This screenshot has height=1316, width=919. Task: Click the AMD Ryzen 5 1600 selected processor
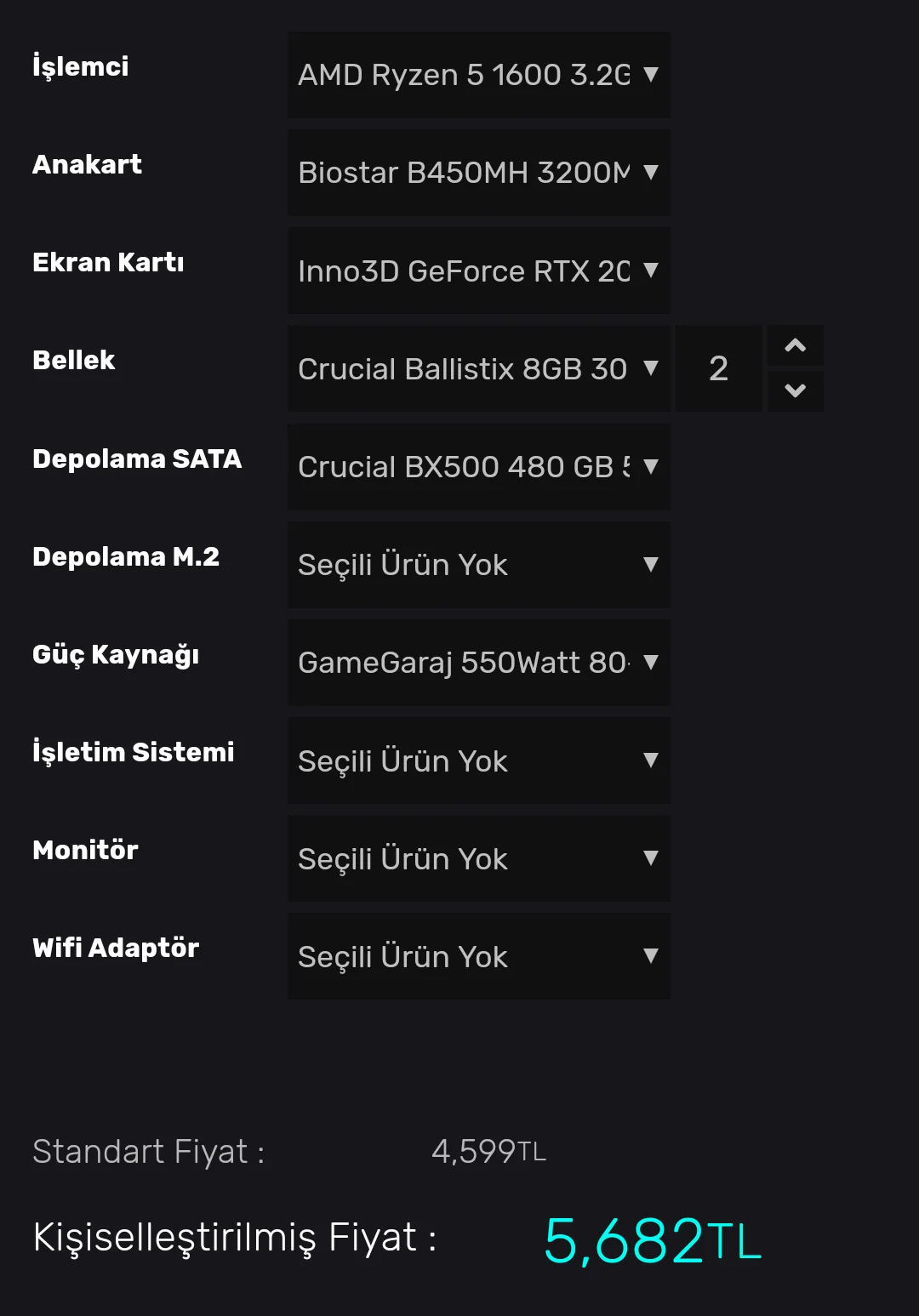coord(464,75)
